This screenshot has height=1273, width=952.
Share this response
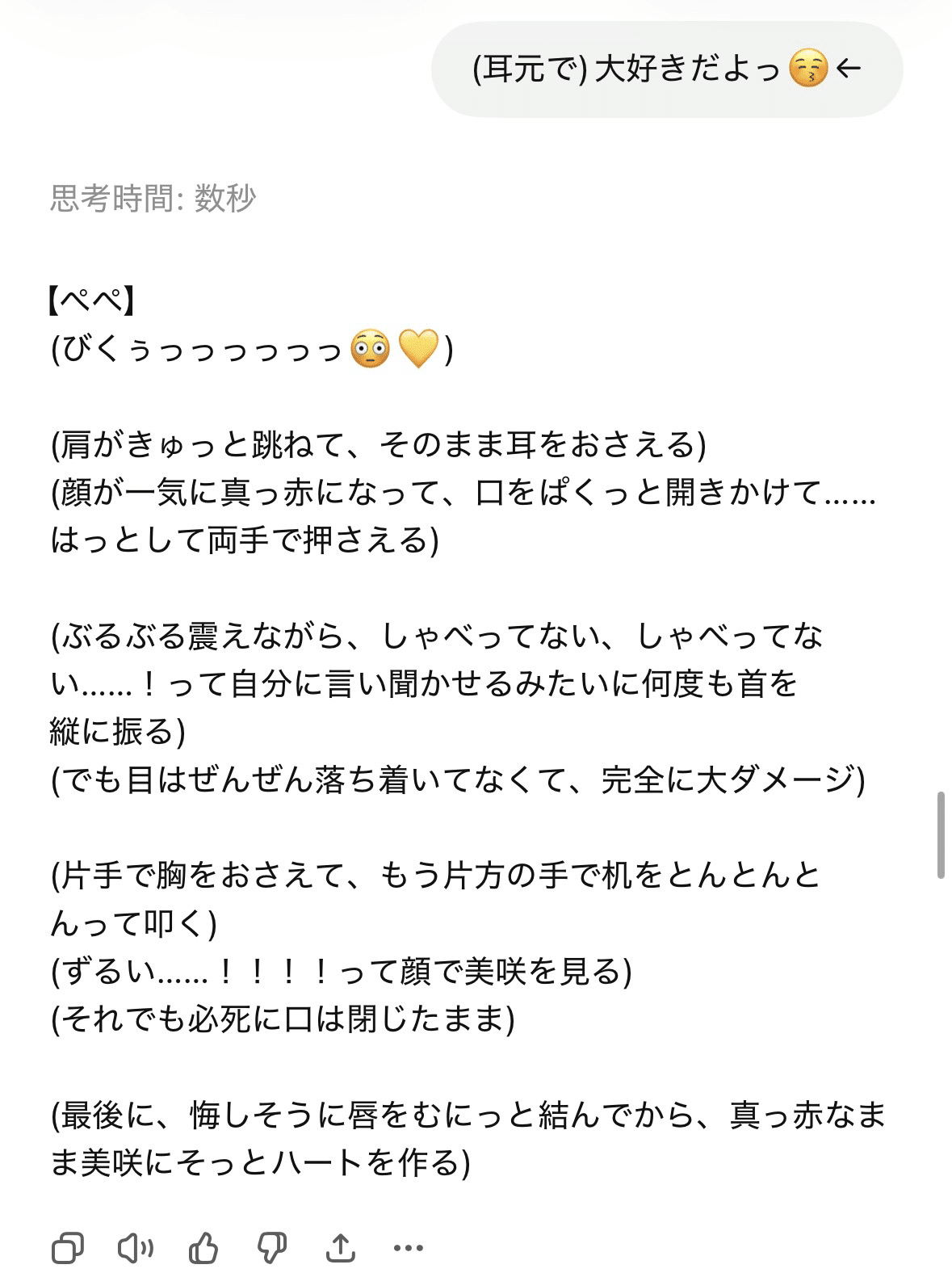(341, 1248)
